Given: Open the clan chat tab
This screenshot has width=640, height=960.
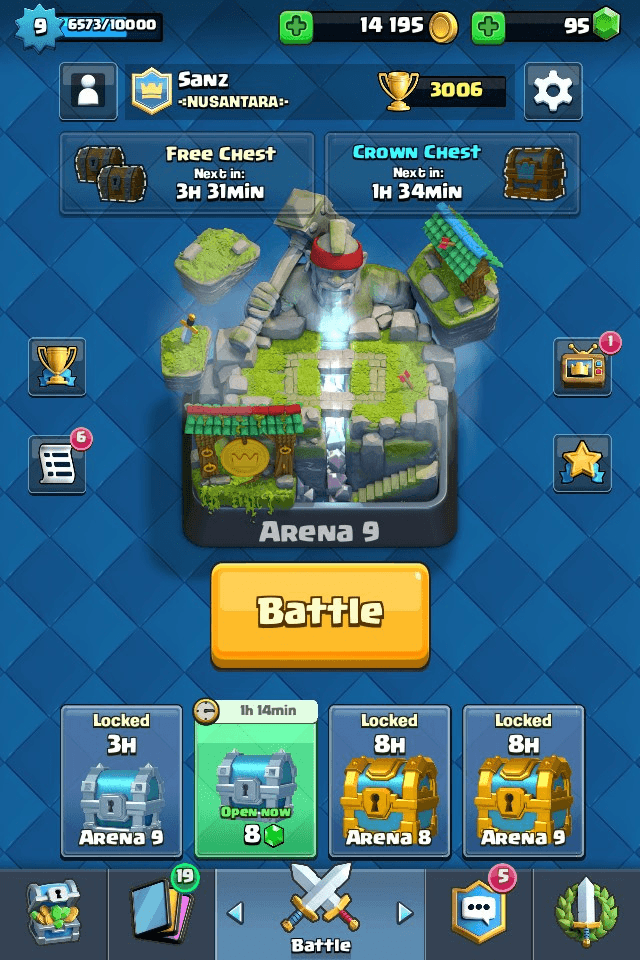Looking at the screenshot, I should (480, 913).
